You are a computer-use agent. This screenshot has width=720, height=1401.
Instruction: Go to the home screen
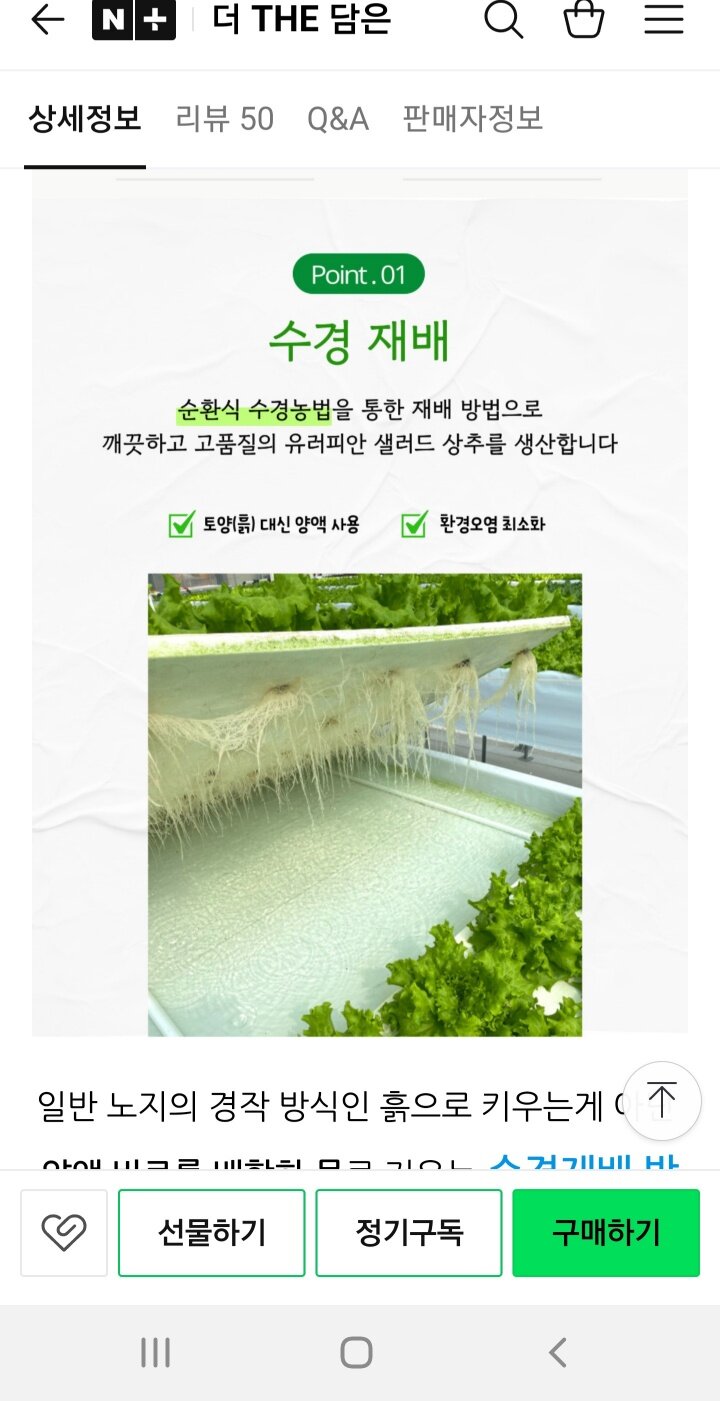(356, 1352)
